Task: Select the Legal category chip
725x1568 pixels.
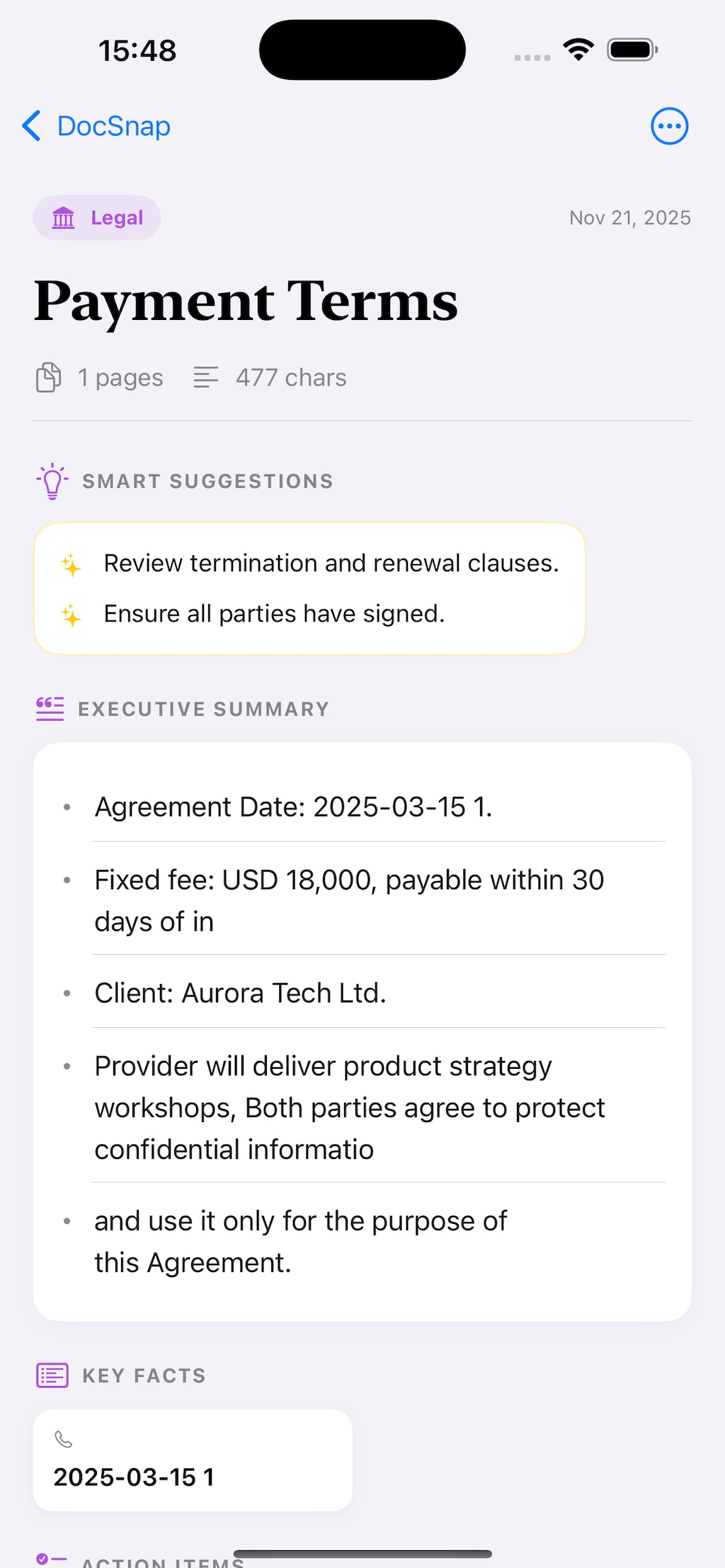Action: [x=96, y=217]
